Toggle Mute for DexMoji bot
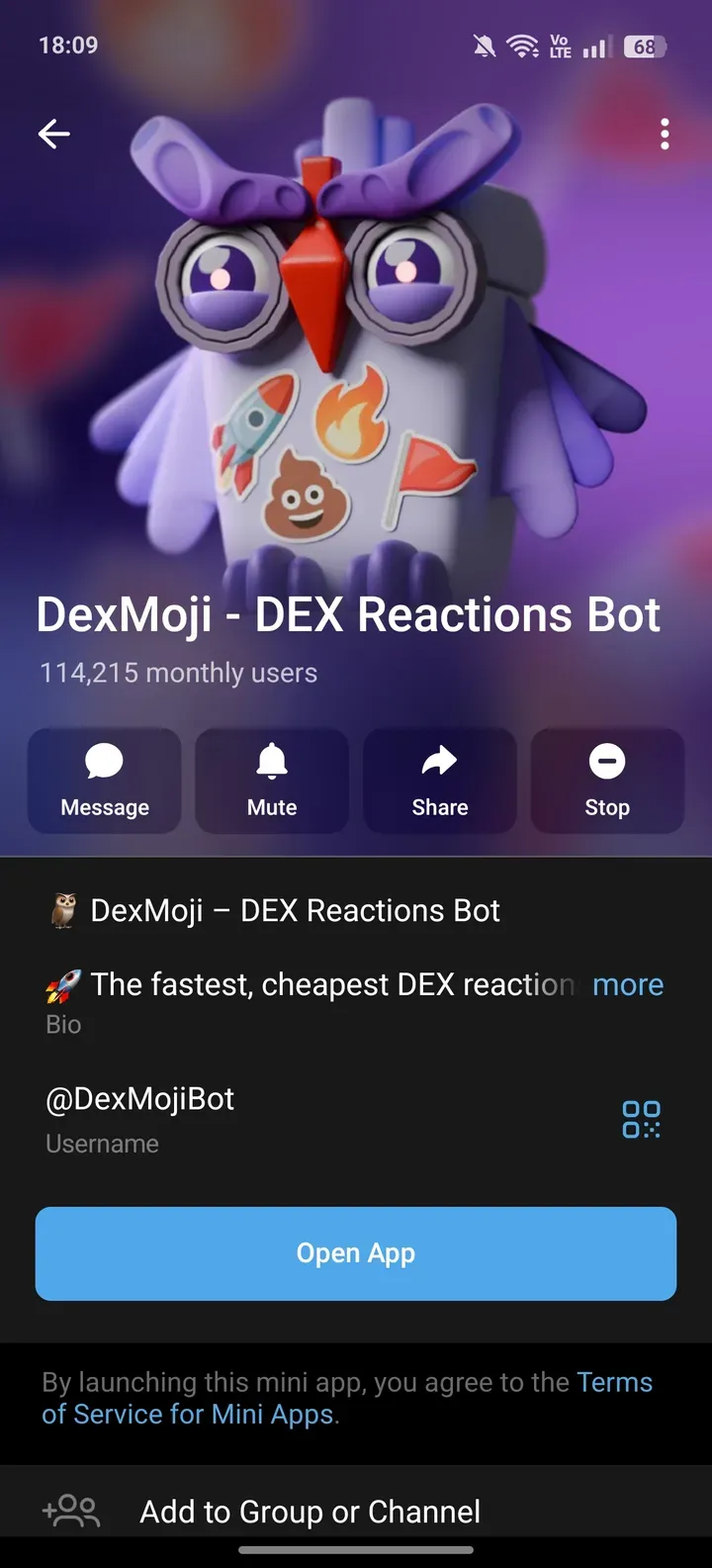Screen dimensions: 712x1568 (272, 782)
